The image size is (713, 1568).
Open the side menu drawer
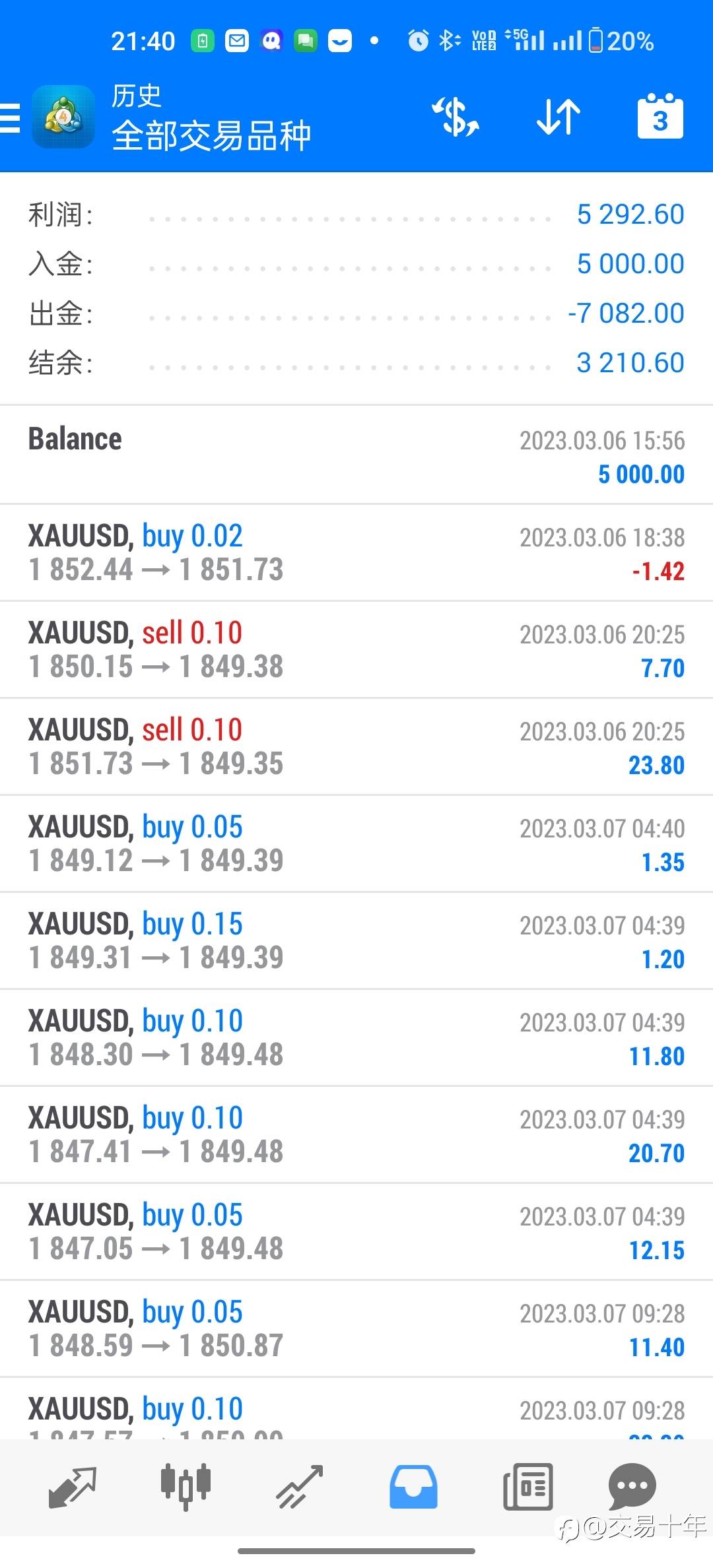[11, 117]
